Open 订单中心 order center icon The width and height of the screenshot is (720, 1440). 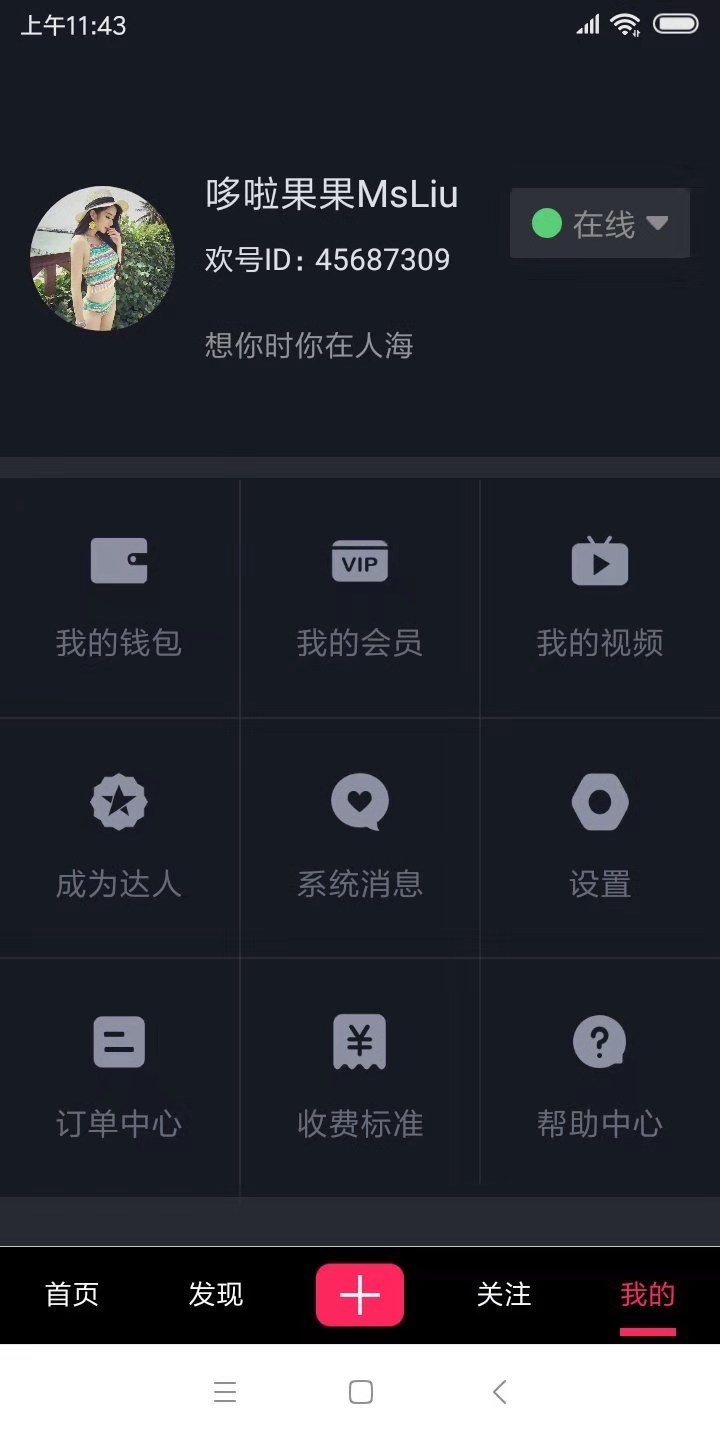118,1040
